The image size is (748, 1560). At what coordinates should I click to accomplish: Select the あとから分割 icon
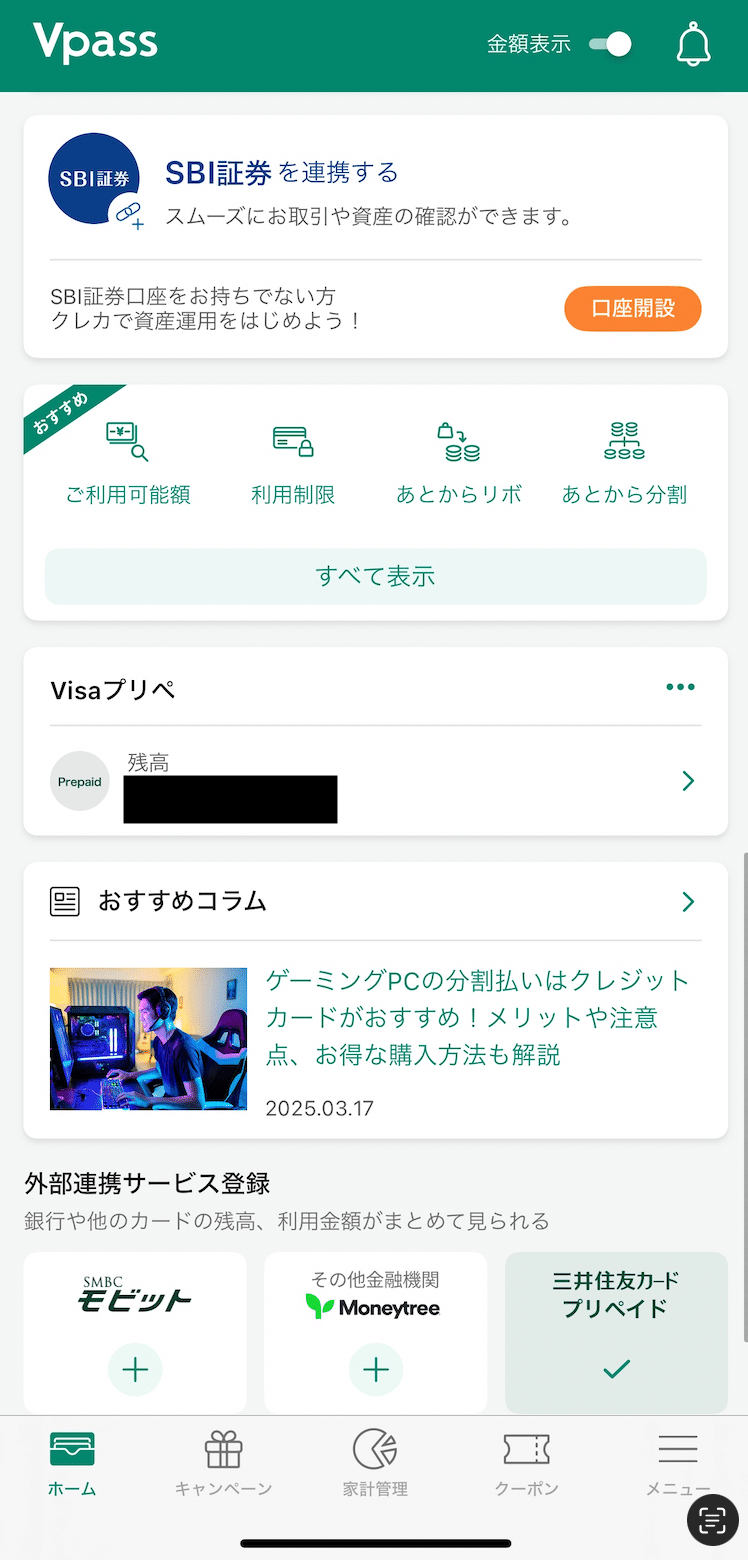623,440
